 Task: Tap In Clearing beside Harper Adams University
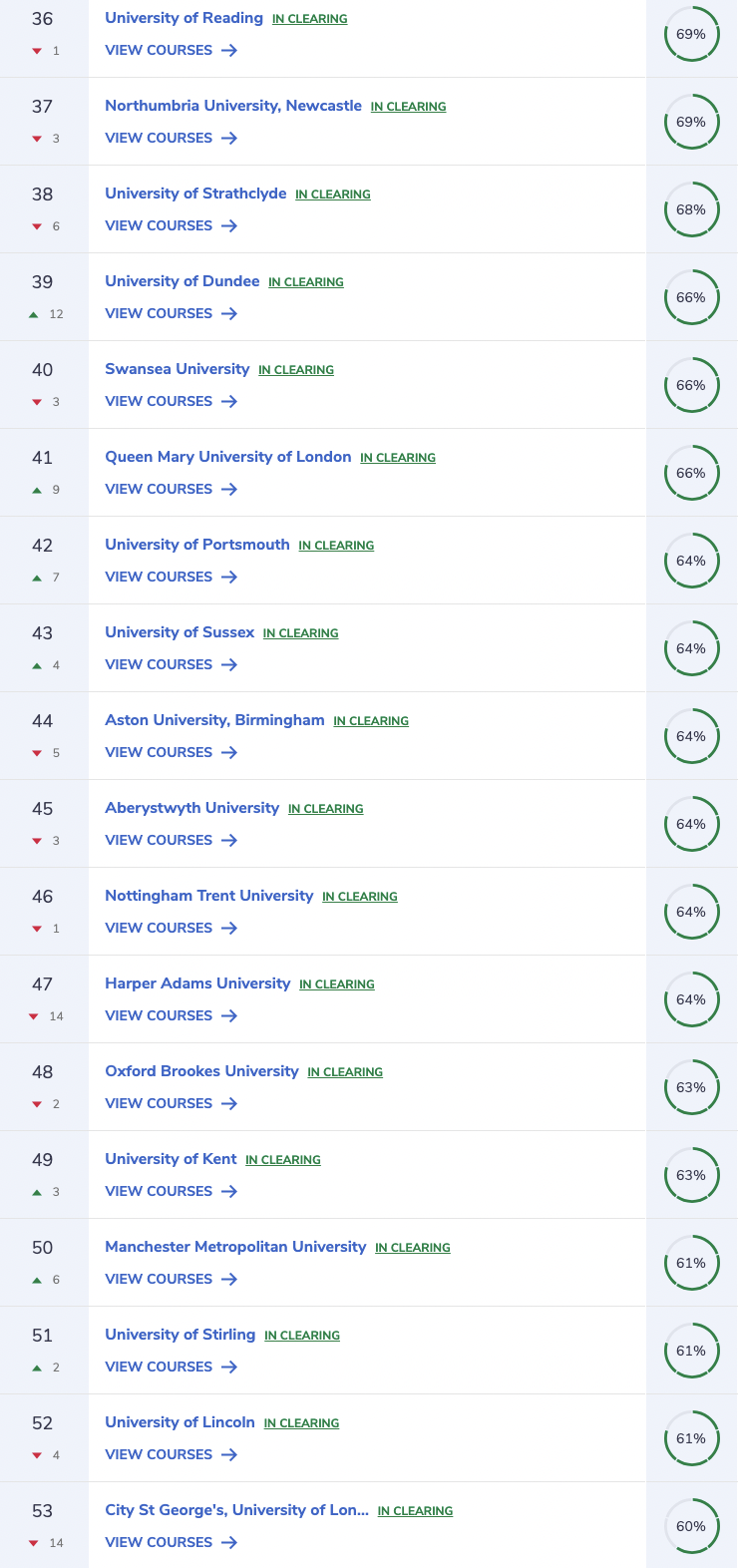click(337, 984)
